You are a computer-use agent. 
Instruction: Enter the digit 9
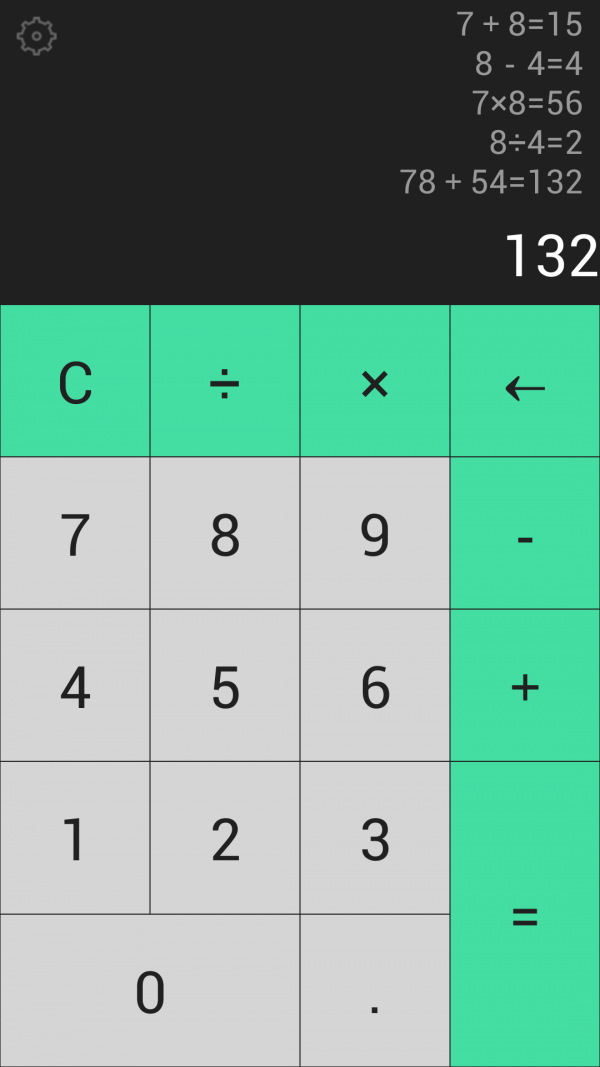375,533
